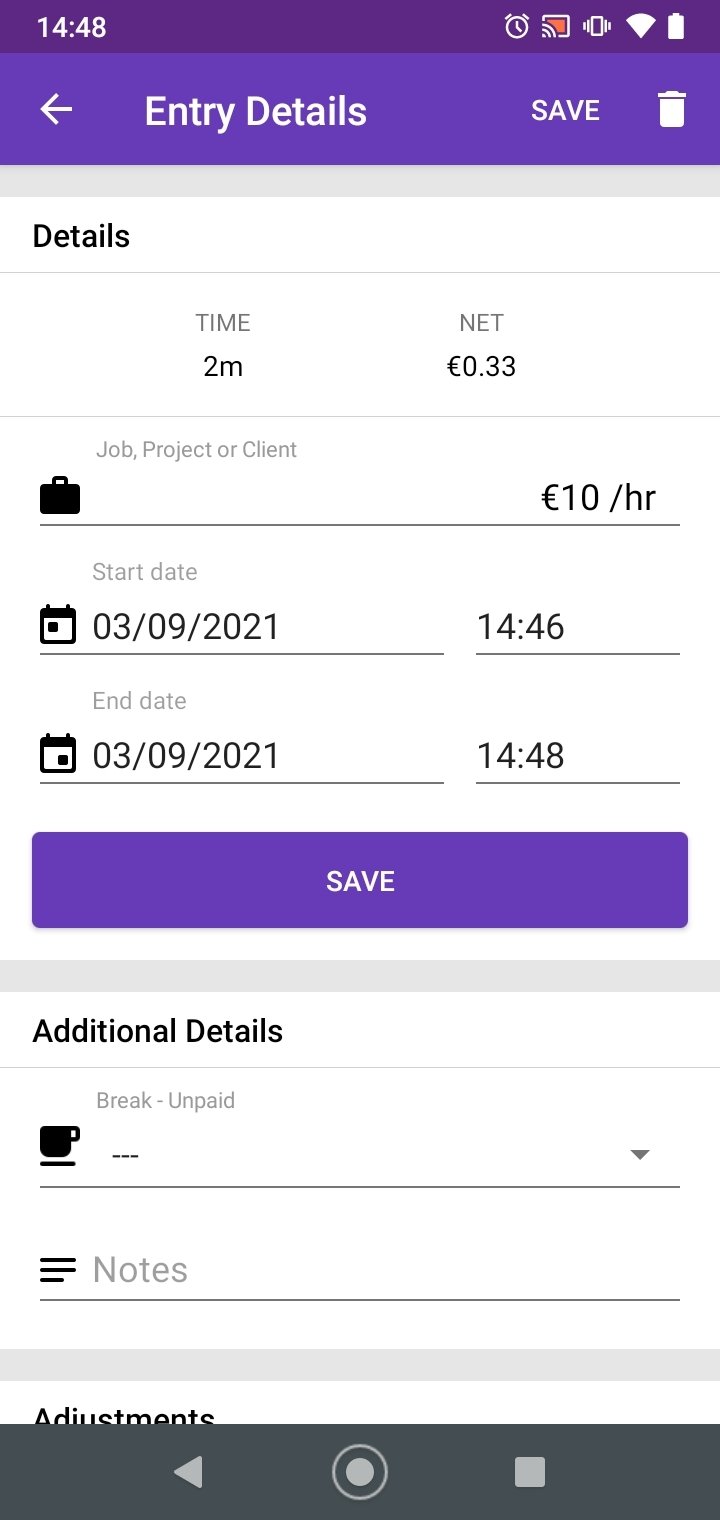The height and width of the screenshot is (1520, 720).
Task: Open recent apps from the navigation bar
Action: point(529,1472)
